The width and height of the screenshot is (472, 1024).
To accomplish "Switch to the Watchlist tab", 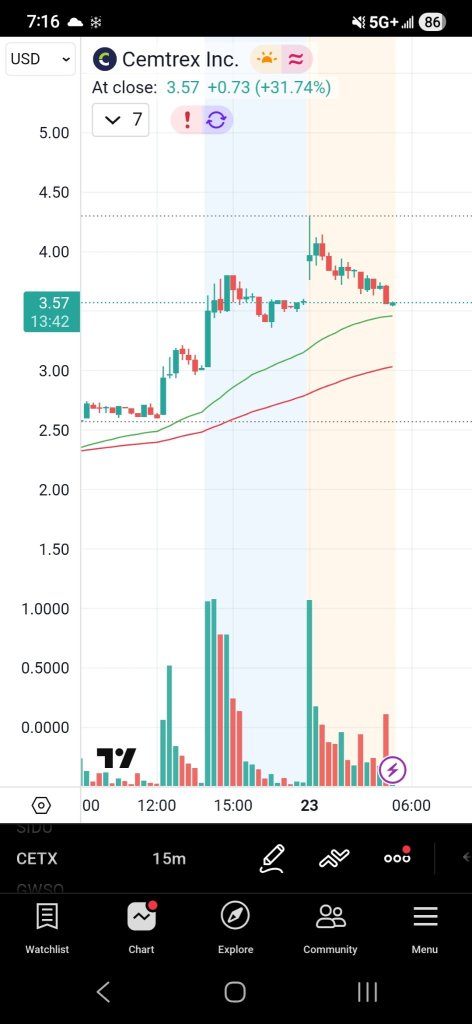I will [x=47, y=928].
